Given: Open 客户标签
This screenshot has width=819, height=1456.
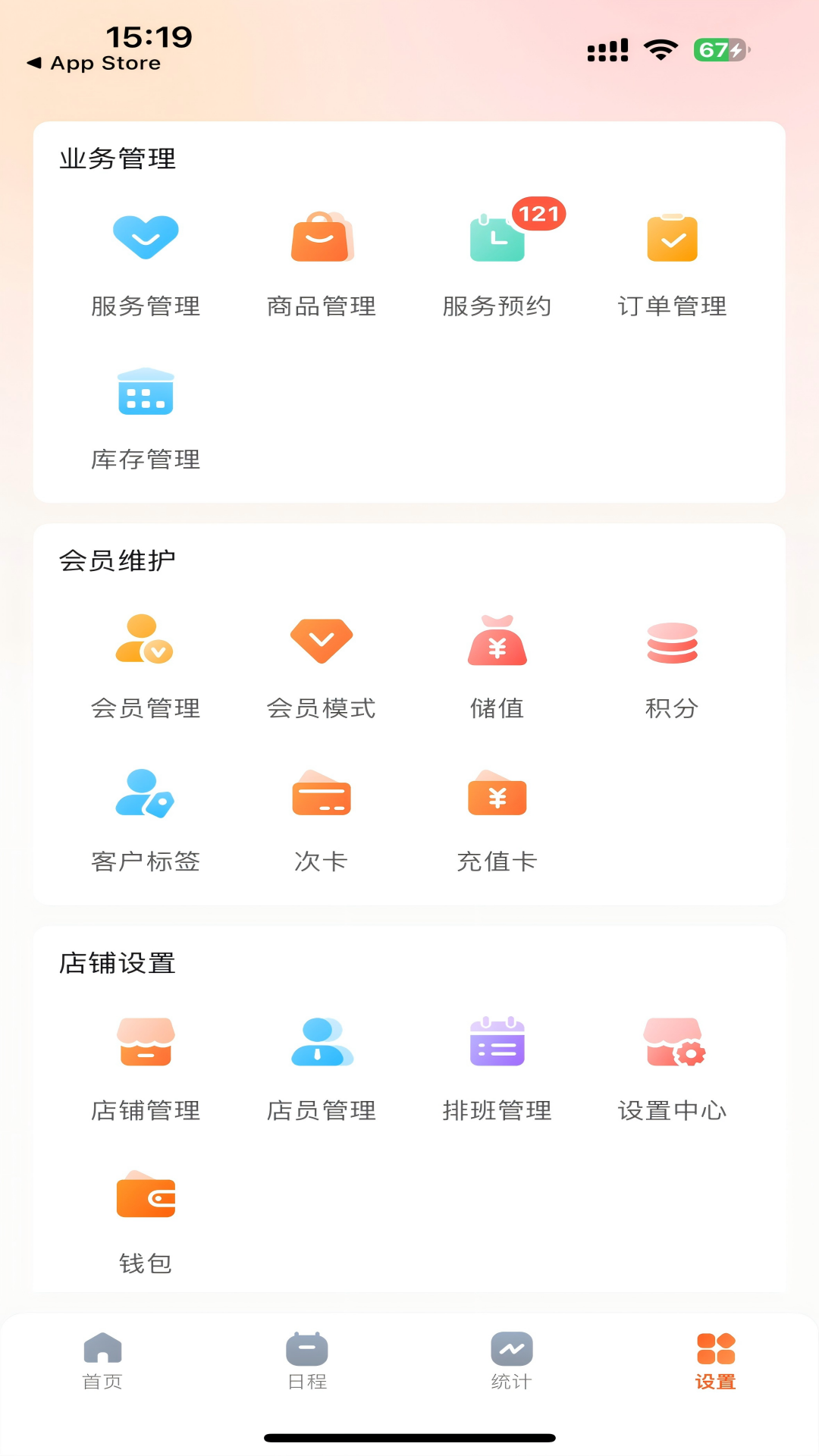Looking at the screenshot, I should point(146,817).
